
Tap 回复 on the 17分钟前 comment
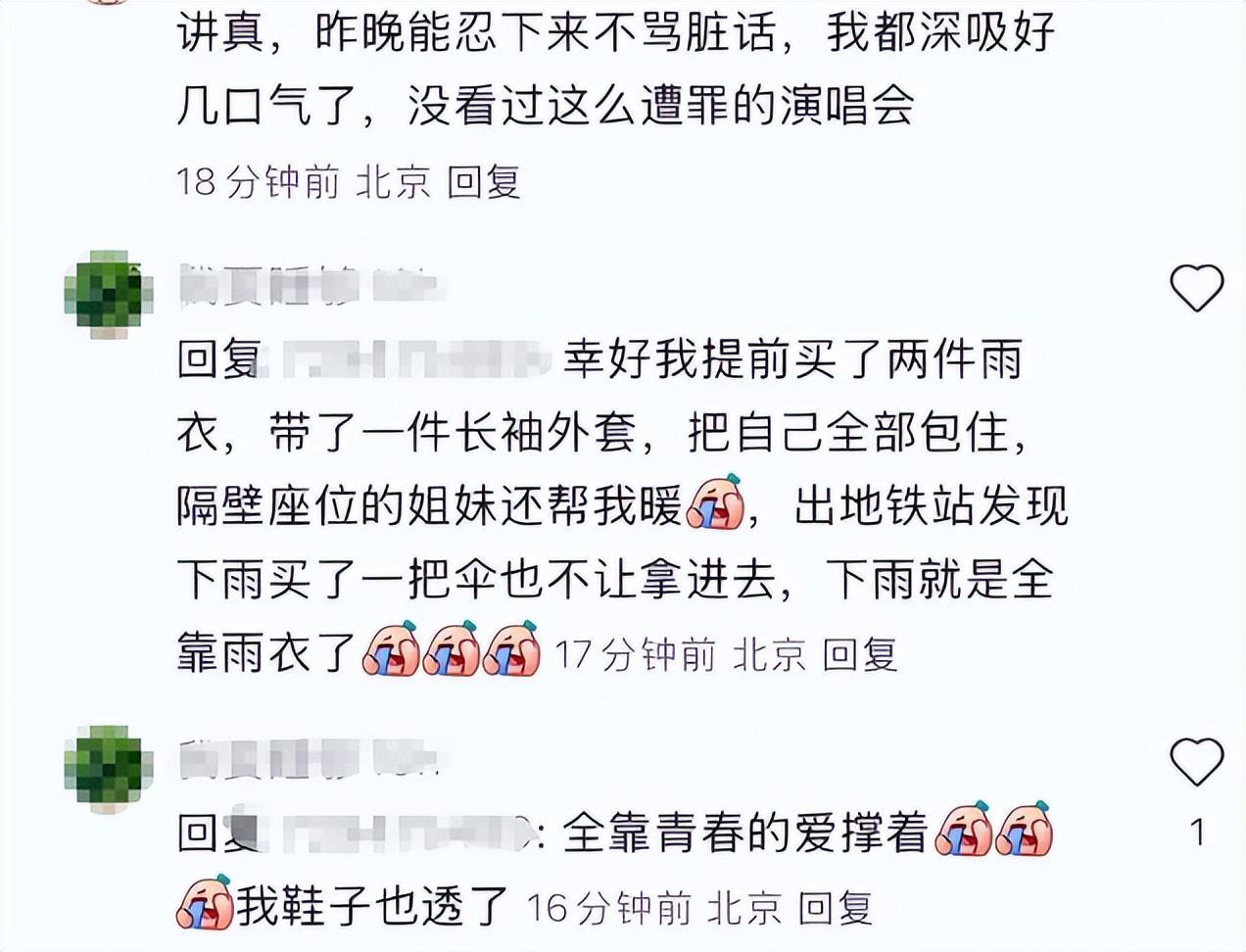tap(859, 654)
